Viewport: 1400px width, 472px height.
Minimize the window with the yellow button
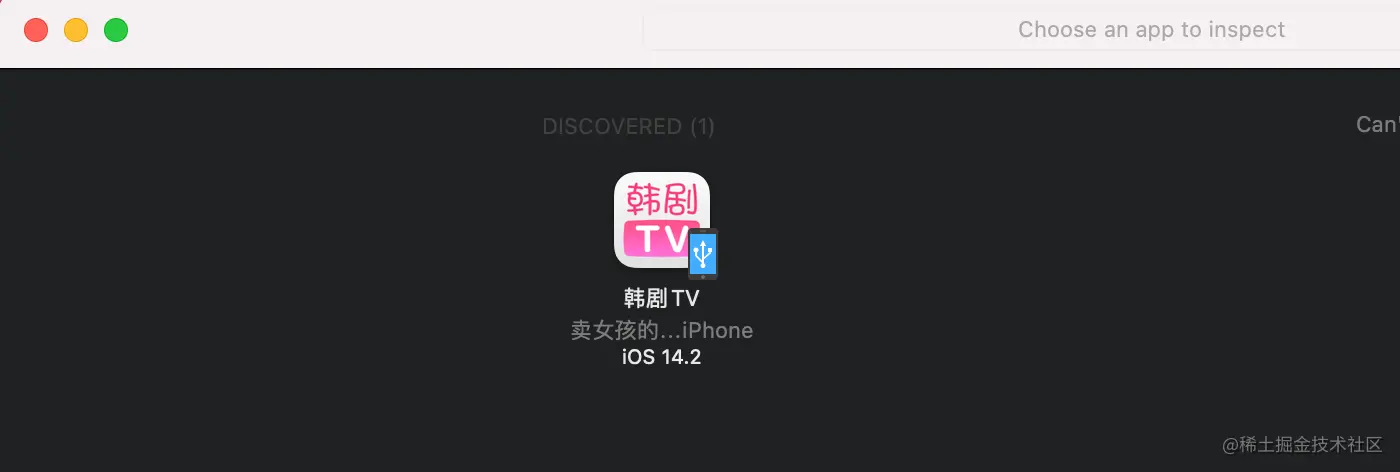(76, 30)
